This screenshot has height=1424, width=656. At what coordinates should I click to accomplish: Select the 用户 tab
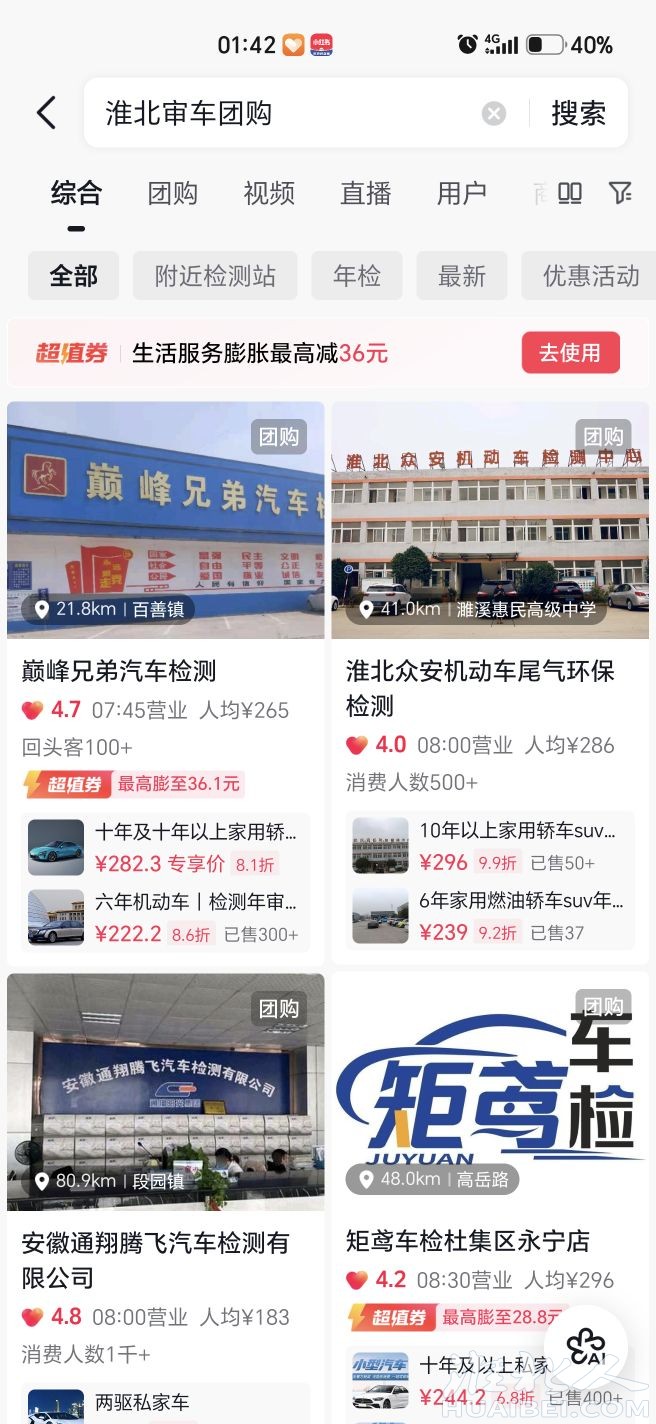tap(462, 193)
